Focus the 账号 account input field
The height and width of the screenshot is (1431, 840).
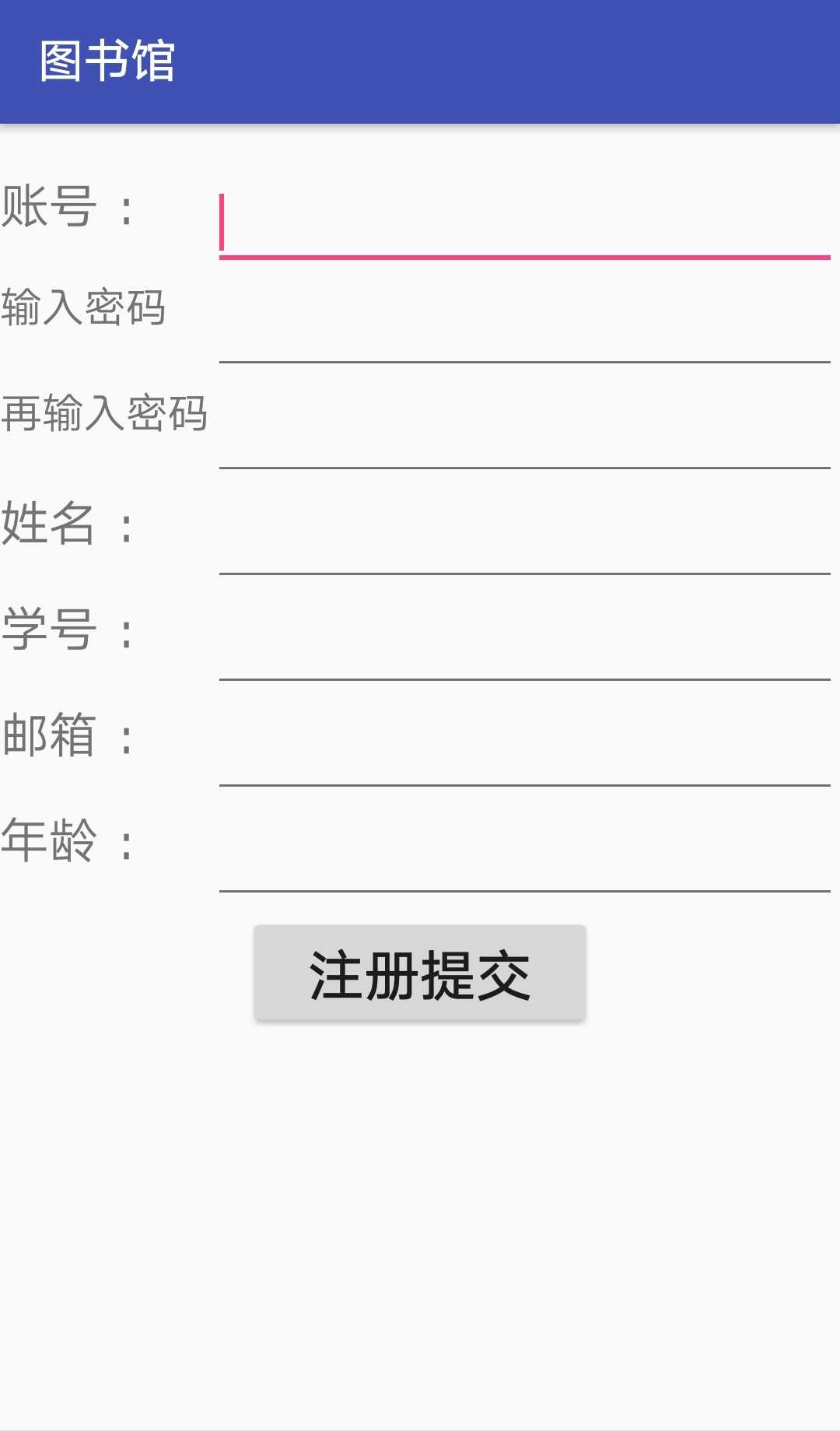(x=525, y=223)
